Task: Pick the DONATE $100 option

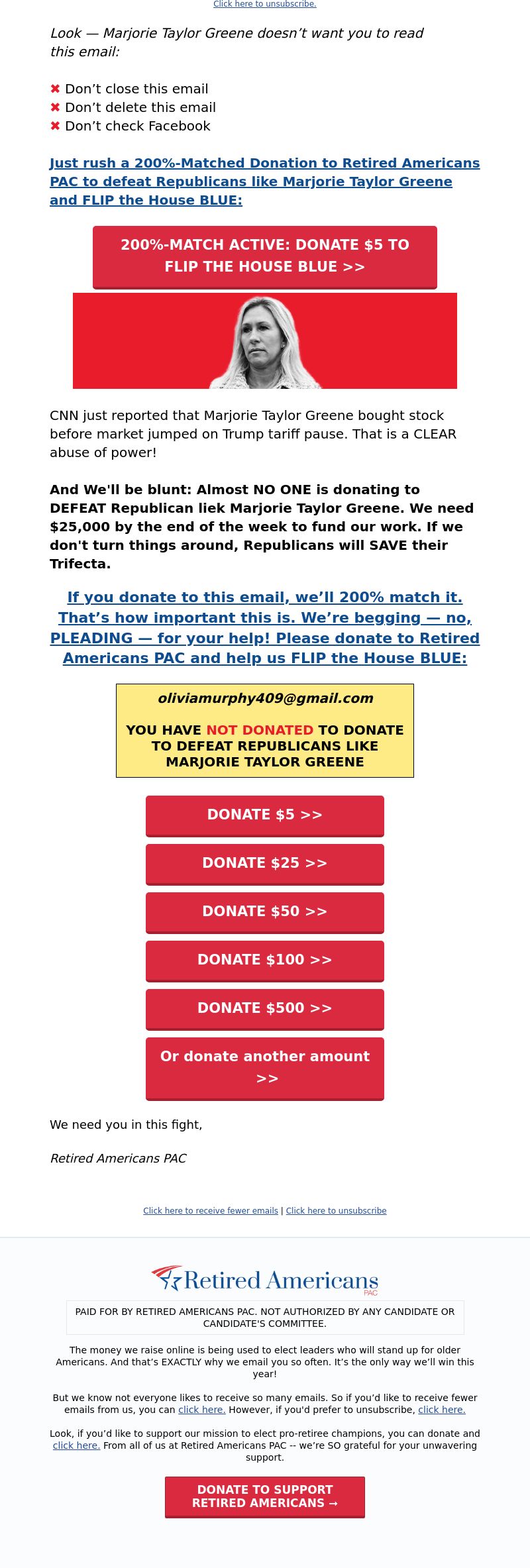Action: [x=265, y=960]
